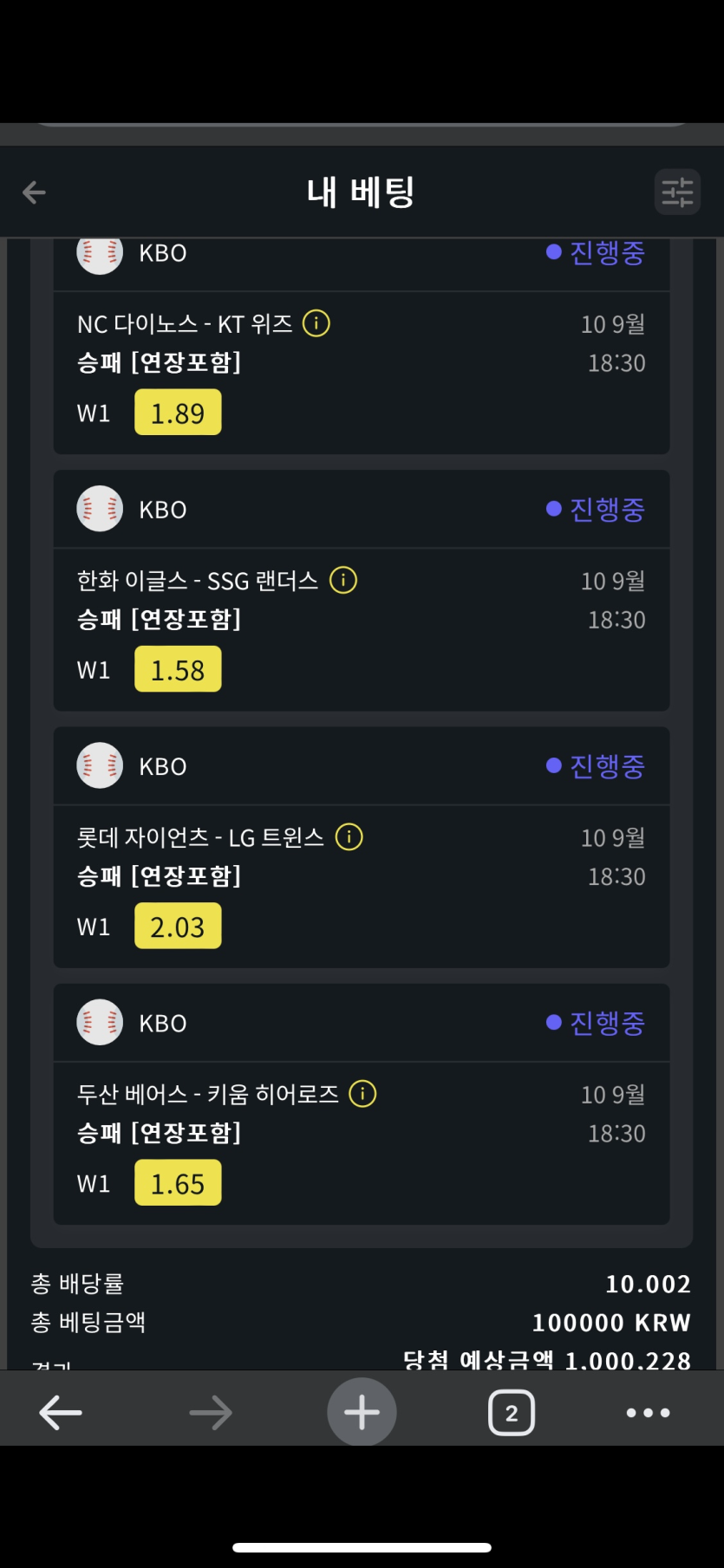Show the two open browser tabs

point(512,1412)
